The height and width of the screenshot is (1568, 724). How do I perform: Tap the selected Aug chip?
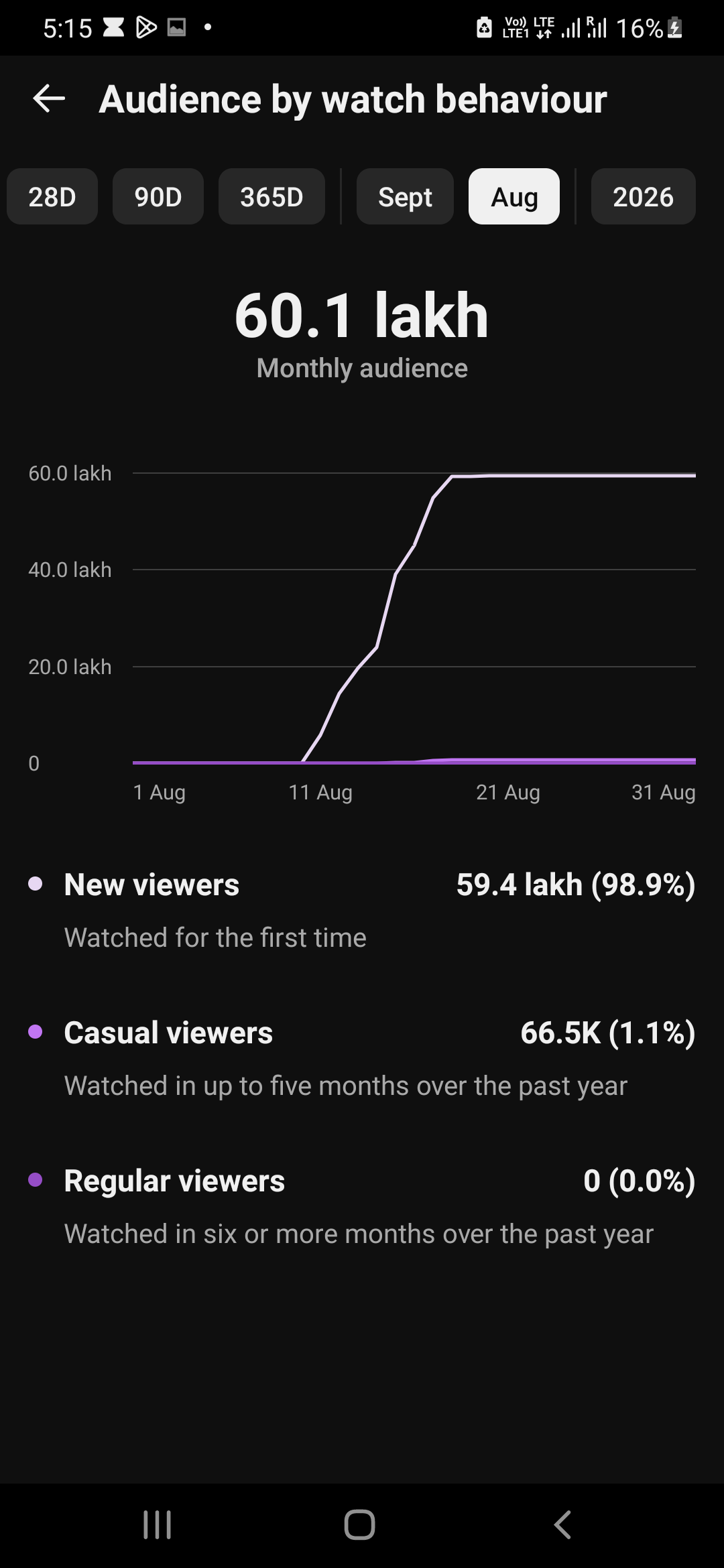(x=514, y=196)
